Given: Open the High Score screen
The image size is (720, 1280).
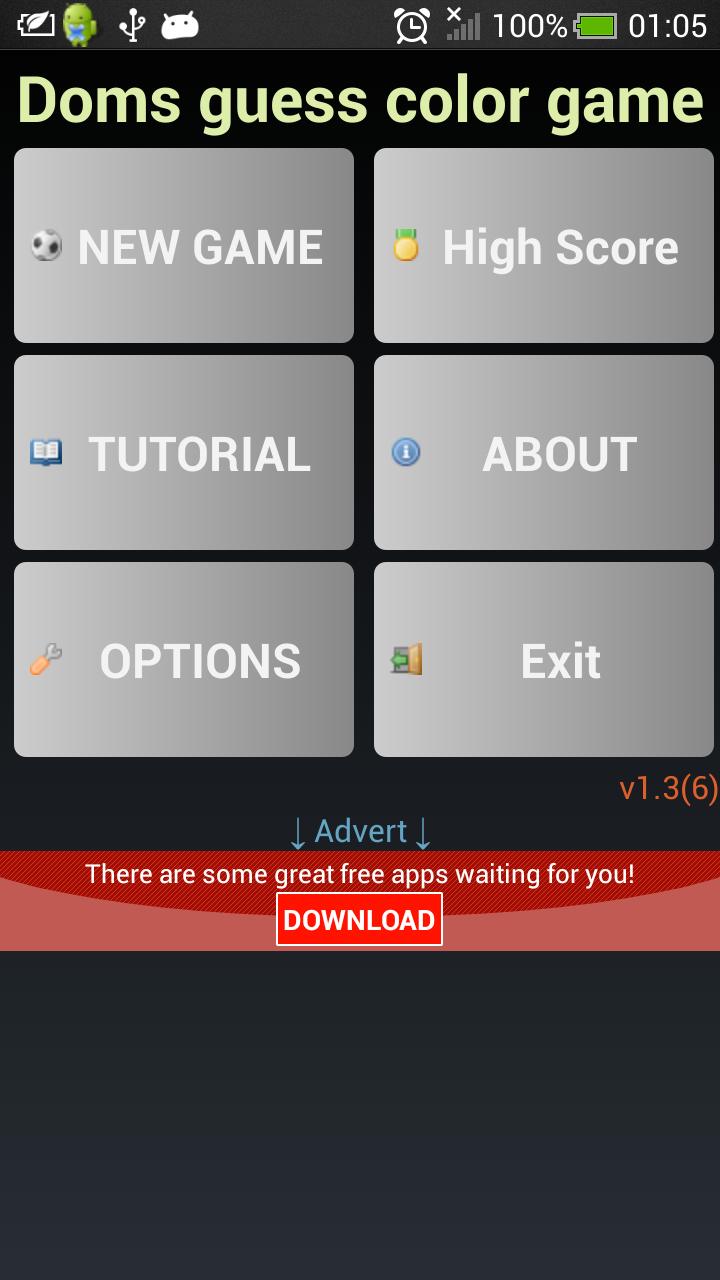Looking at the screenshot, I should click(x=544, y=246).
